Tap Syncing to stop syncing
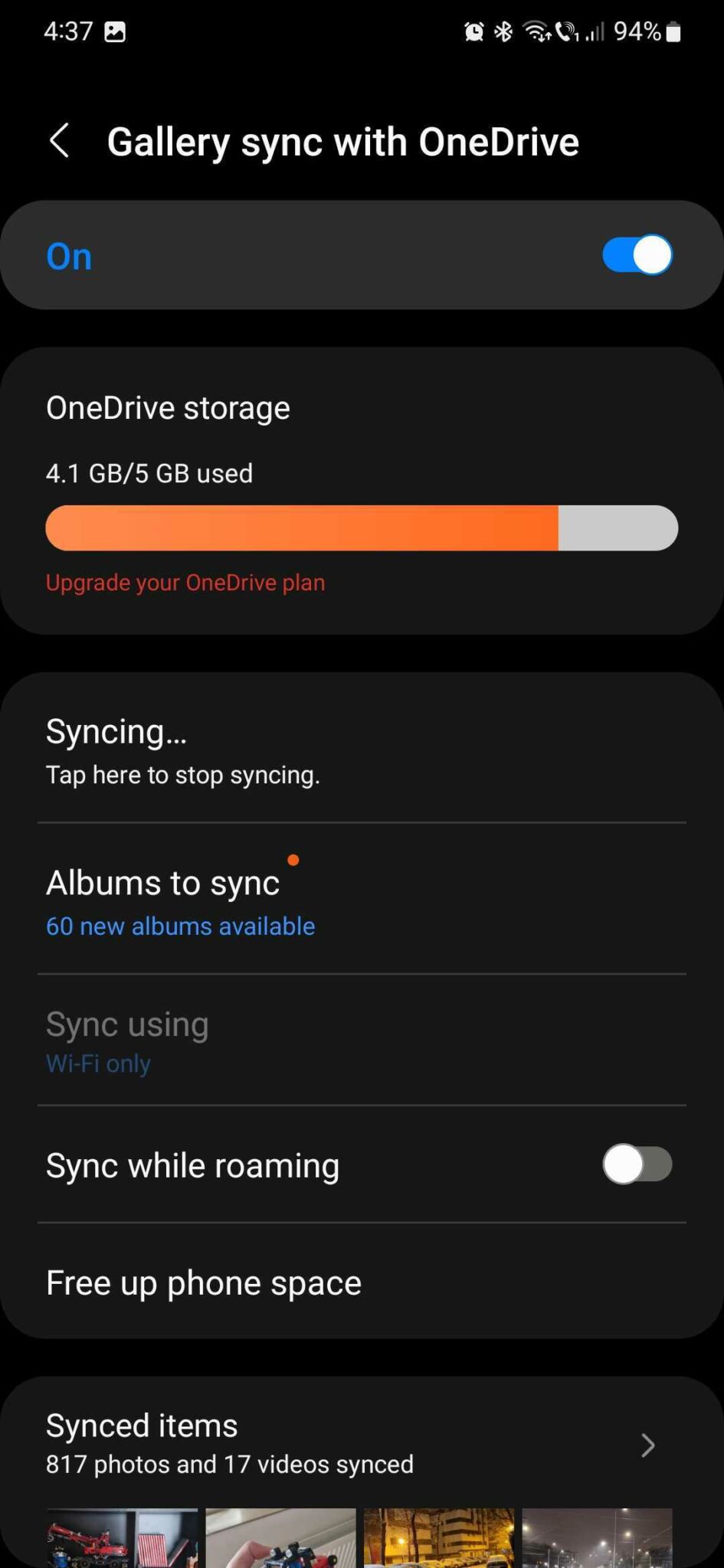The image size is (724, 1568). click(182, 750)
